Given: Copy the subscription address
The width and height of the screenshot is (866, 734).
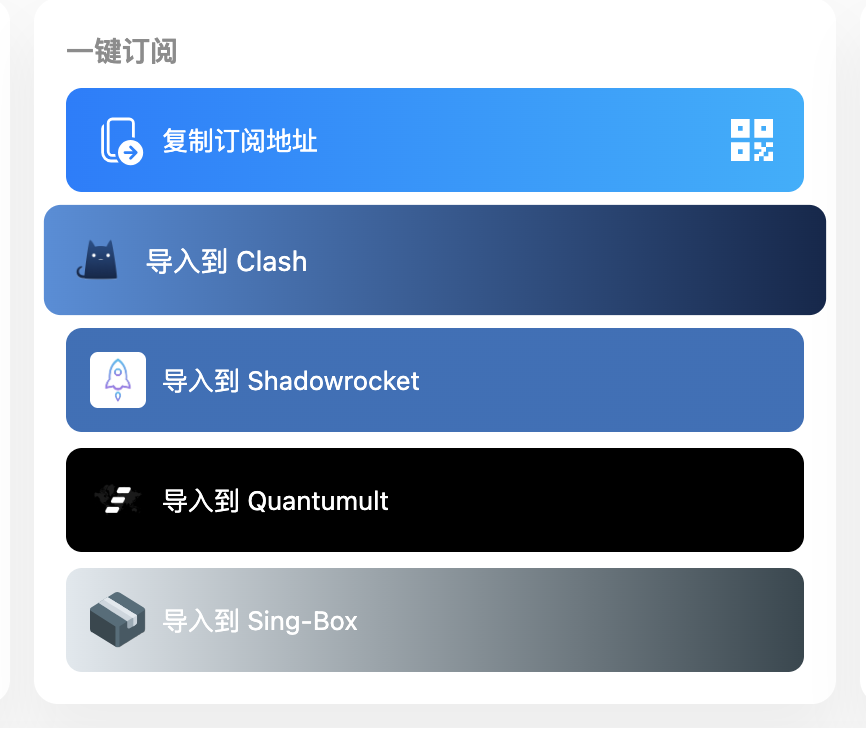Looking at the screenshot, I should [240, 141].
